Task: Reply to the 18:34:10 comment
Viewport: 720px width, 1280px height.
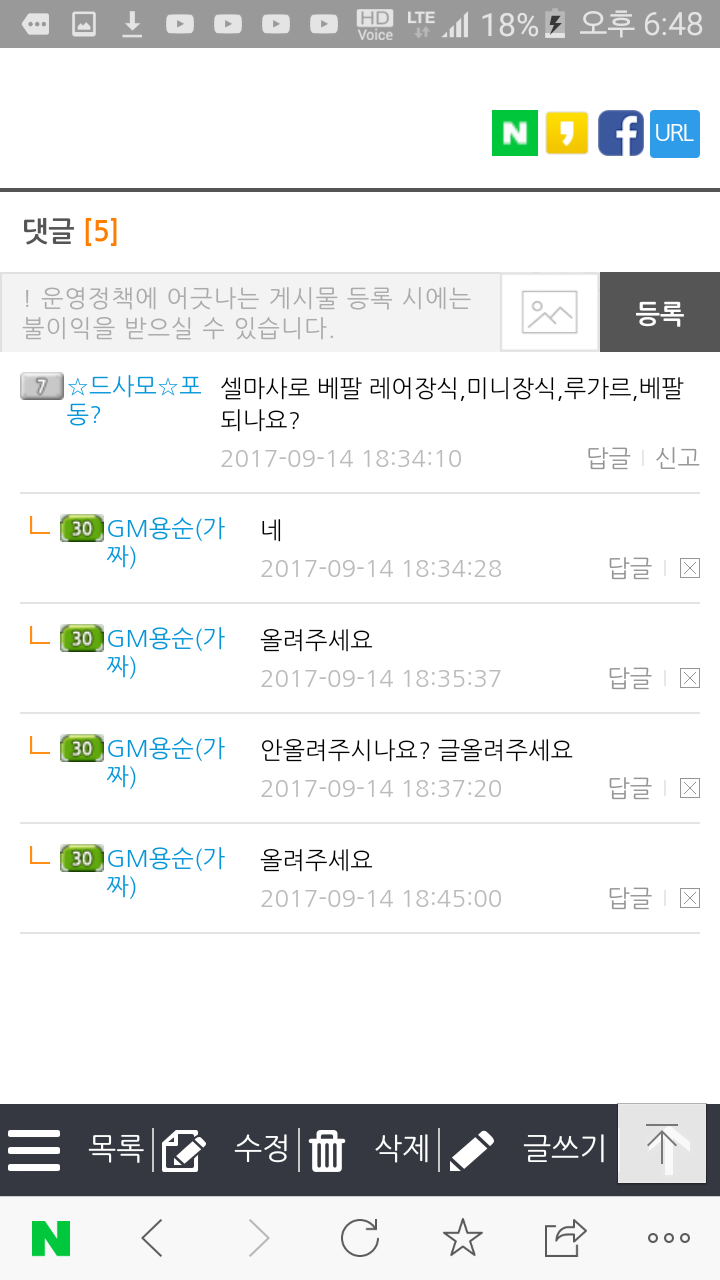Action: 608,459
